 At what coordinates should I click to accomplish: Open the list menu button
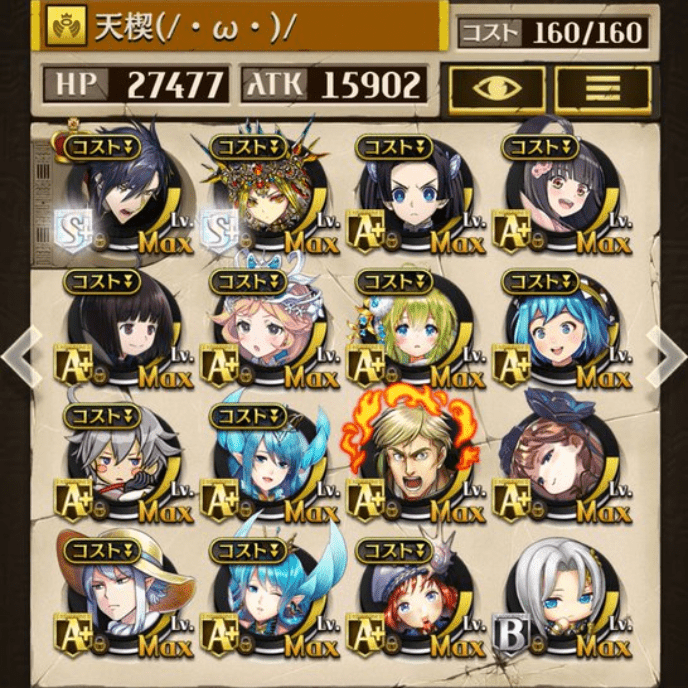[603, 88]
